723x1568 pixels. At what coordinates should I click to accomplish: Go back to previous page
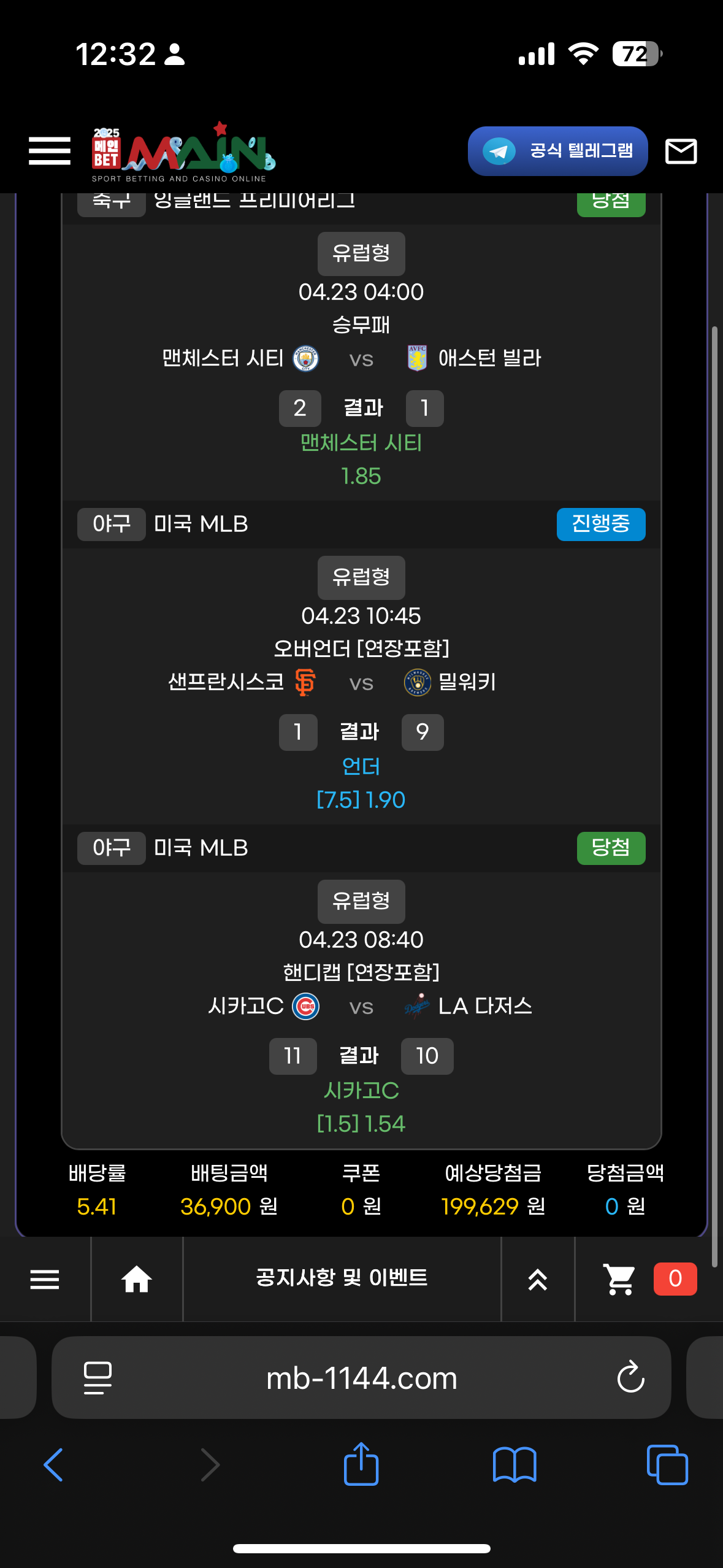54,1465
